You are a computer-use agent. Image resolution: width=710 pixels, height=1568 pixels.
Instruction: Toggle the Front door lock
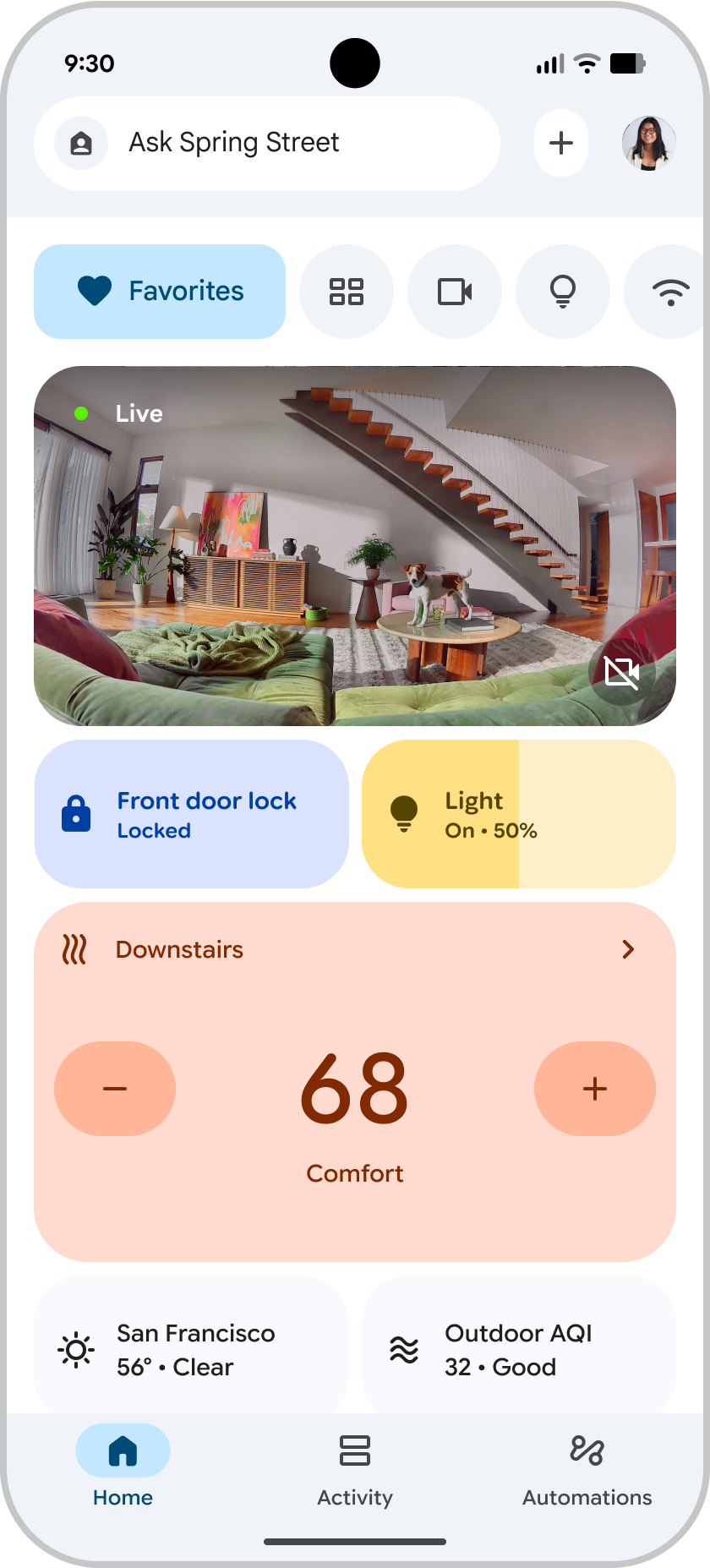tap(191, 814)
